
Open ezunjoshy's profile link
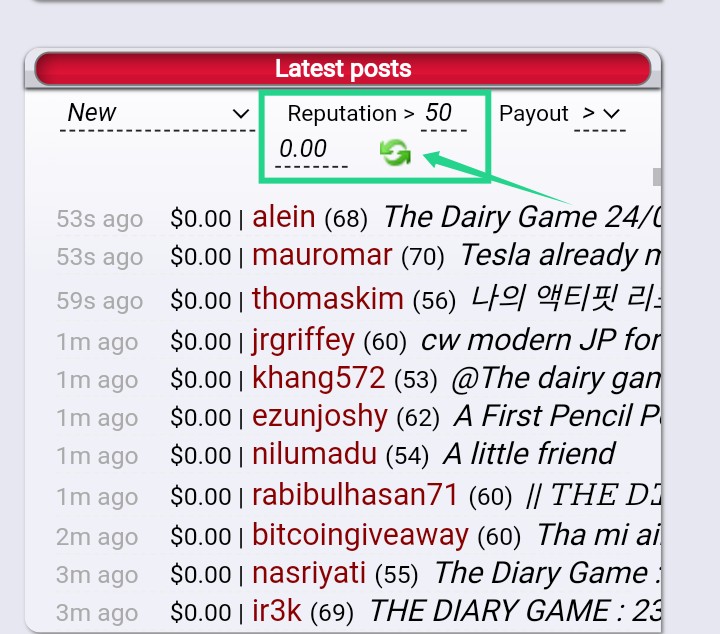click(x=319, y=416)
